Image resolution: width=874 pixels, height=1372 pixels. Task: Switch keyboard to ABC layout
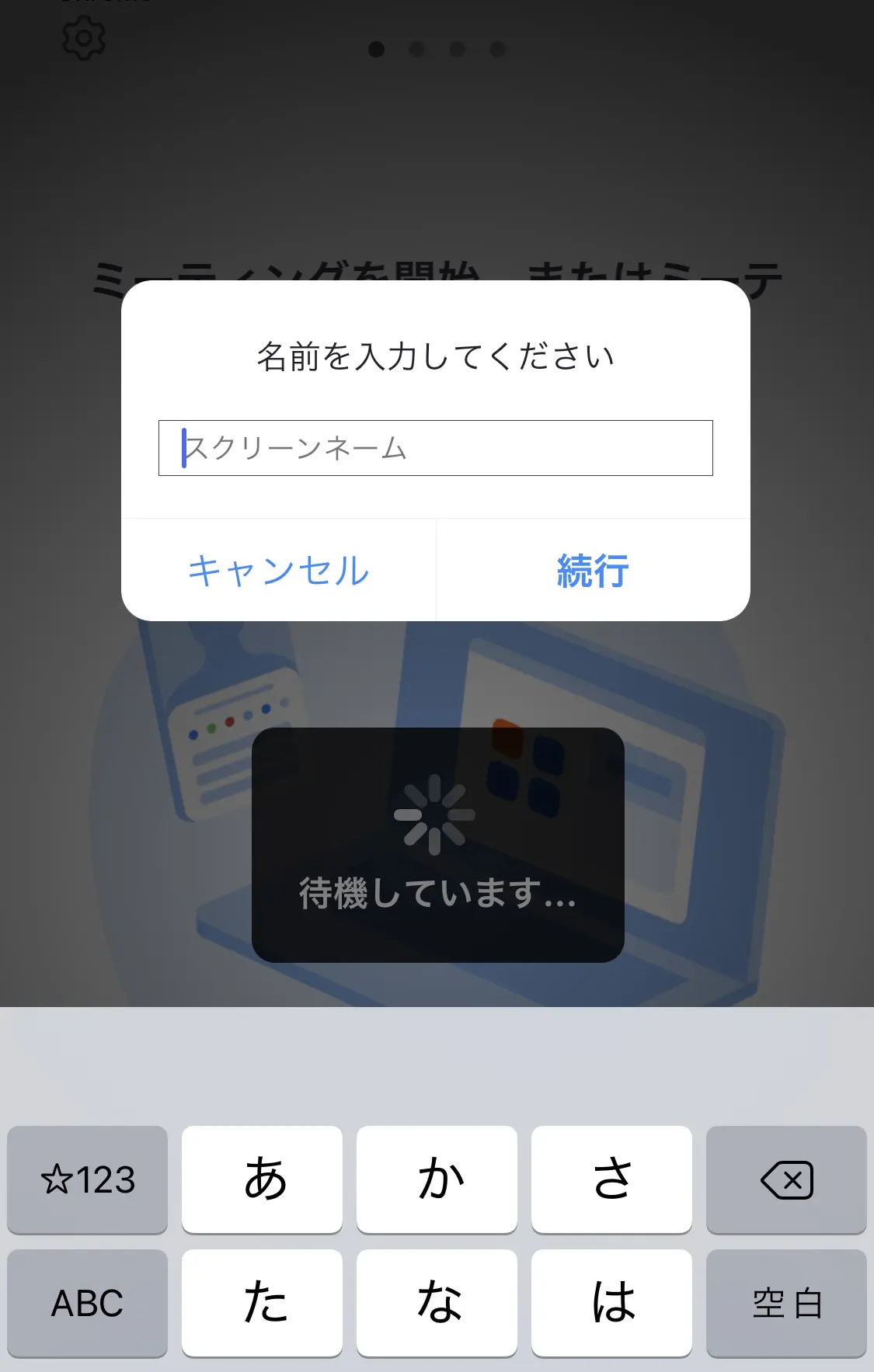[x=87, y=1302]
